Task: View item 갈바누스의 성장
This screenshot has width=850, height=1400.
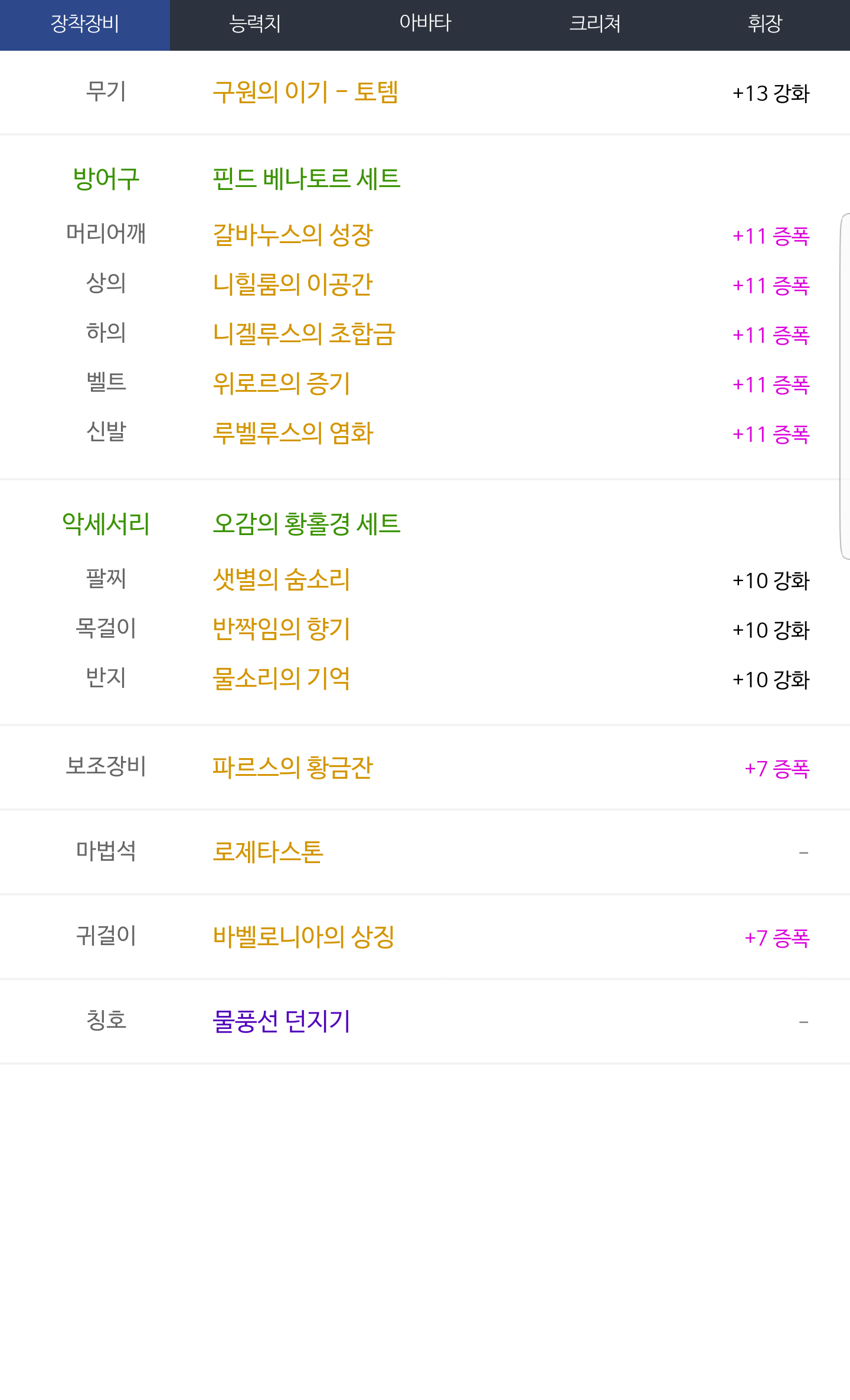Action: coord(293,235)
